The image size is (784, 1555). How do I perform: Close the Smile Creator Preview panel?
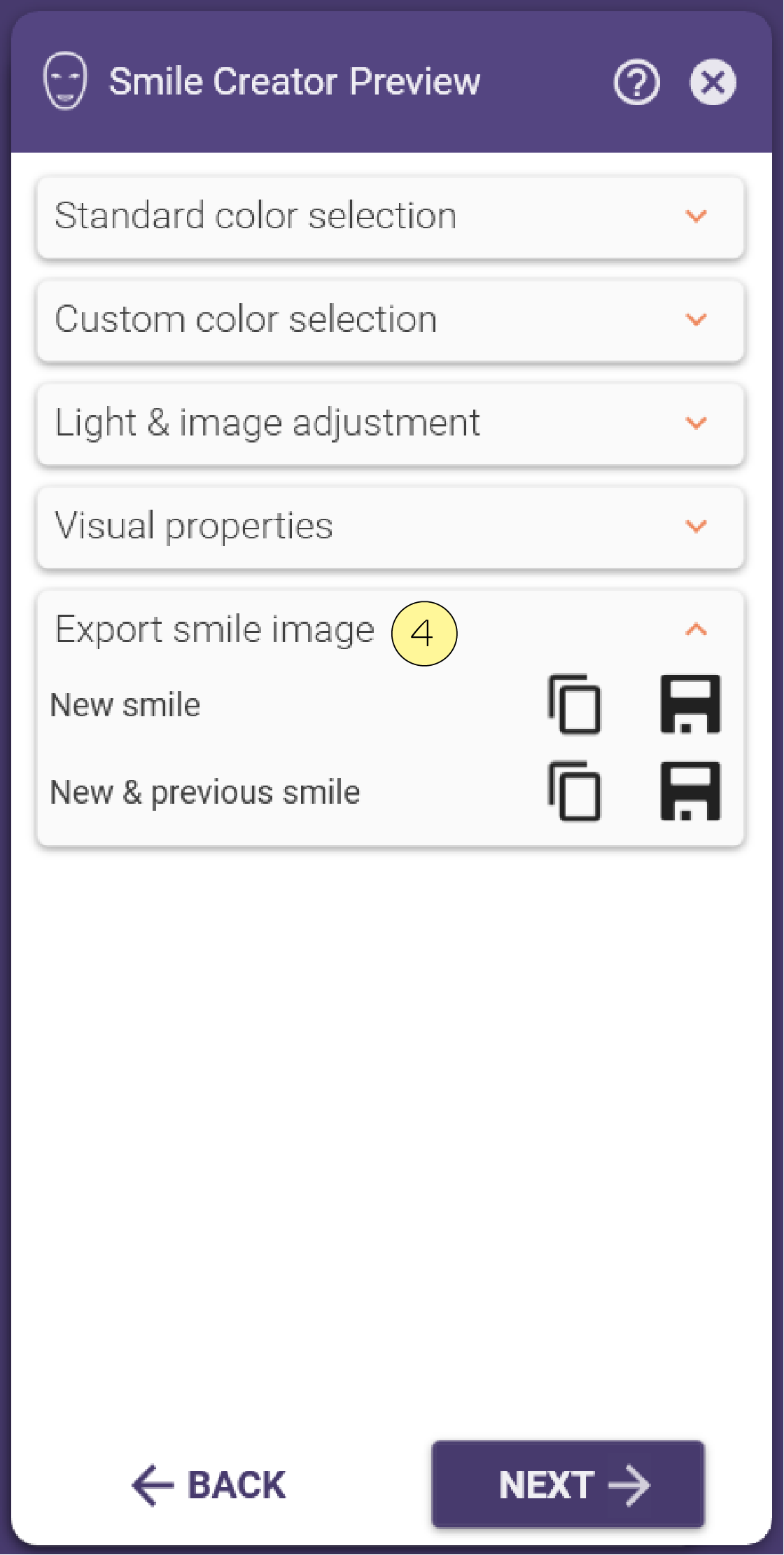point(713,83)
